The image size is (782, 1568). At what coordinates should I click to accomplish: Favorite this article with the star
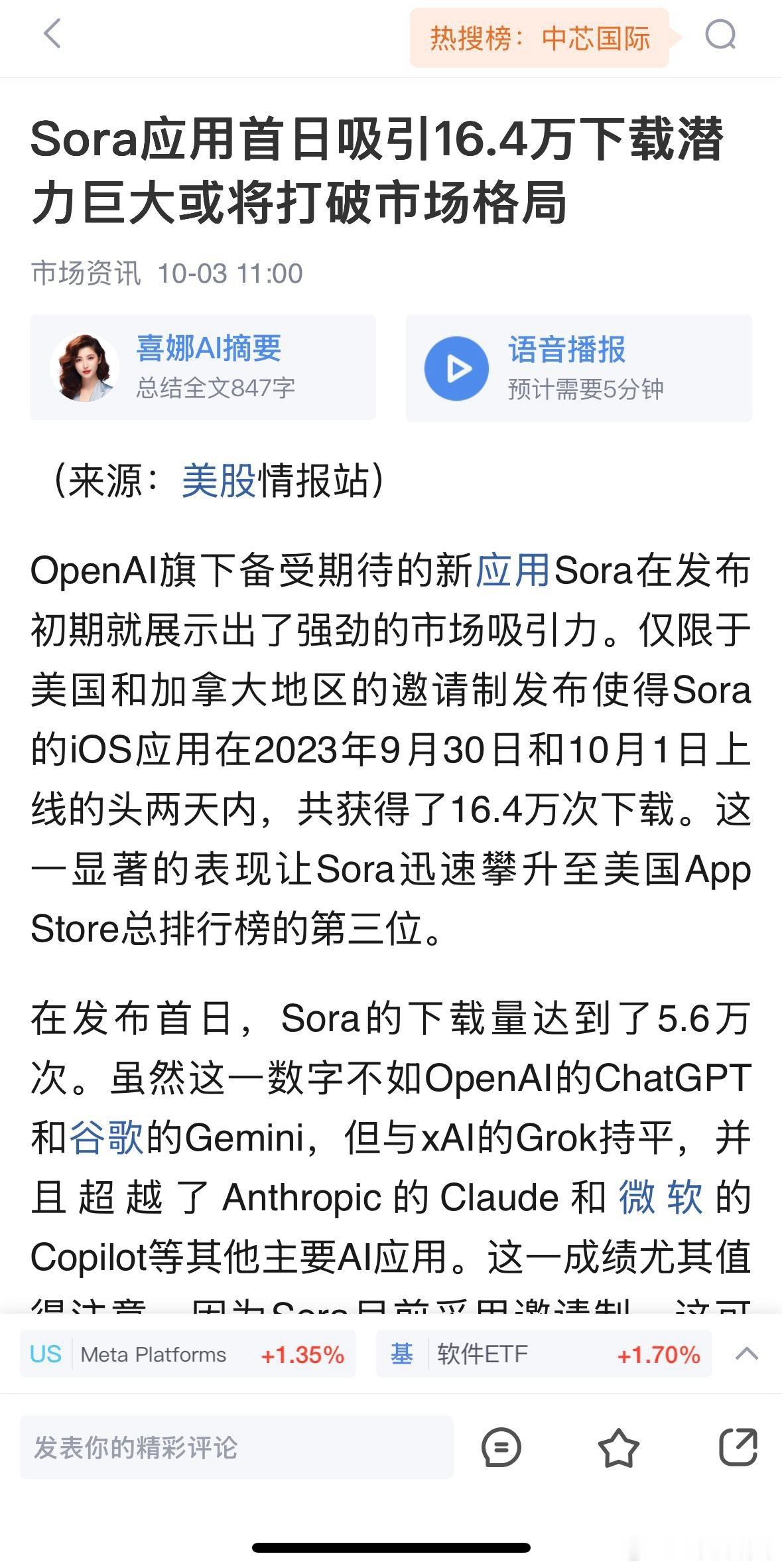coord(618,1447)
